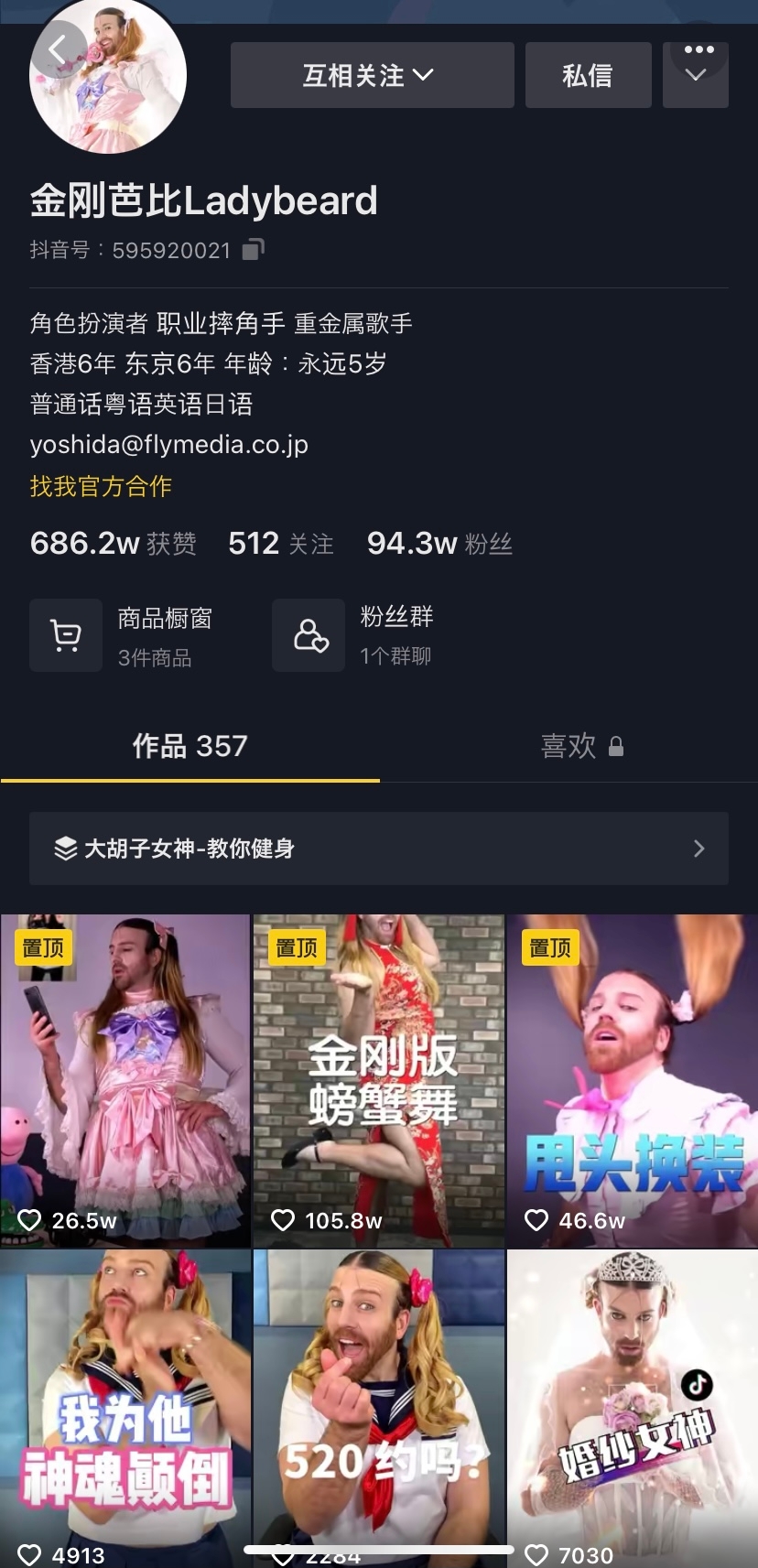View the 94.3w 粉丝 followers list
The image size is (758, 1568).
tap(439, 544)
